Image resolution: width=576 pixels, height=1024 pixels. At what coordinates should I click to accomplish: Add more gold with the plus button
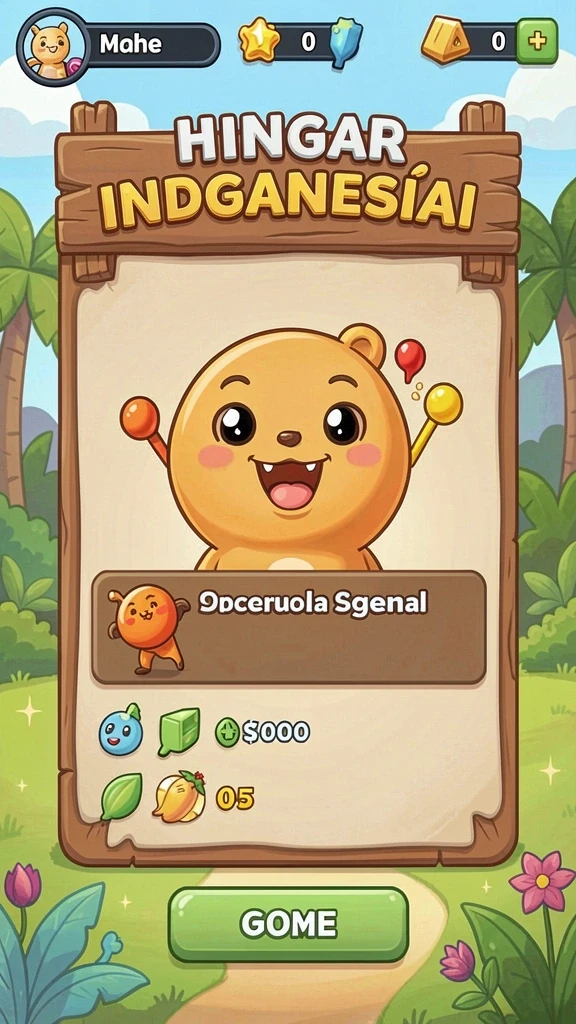537,41
